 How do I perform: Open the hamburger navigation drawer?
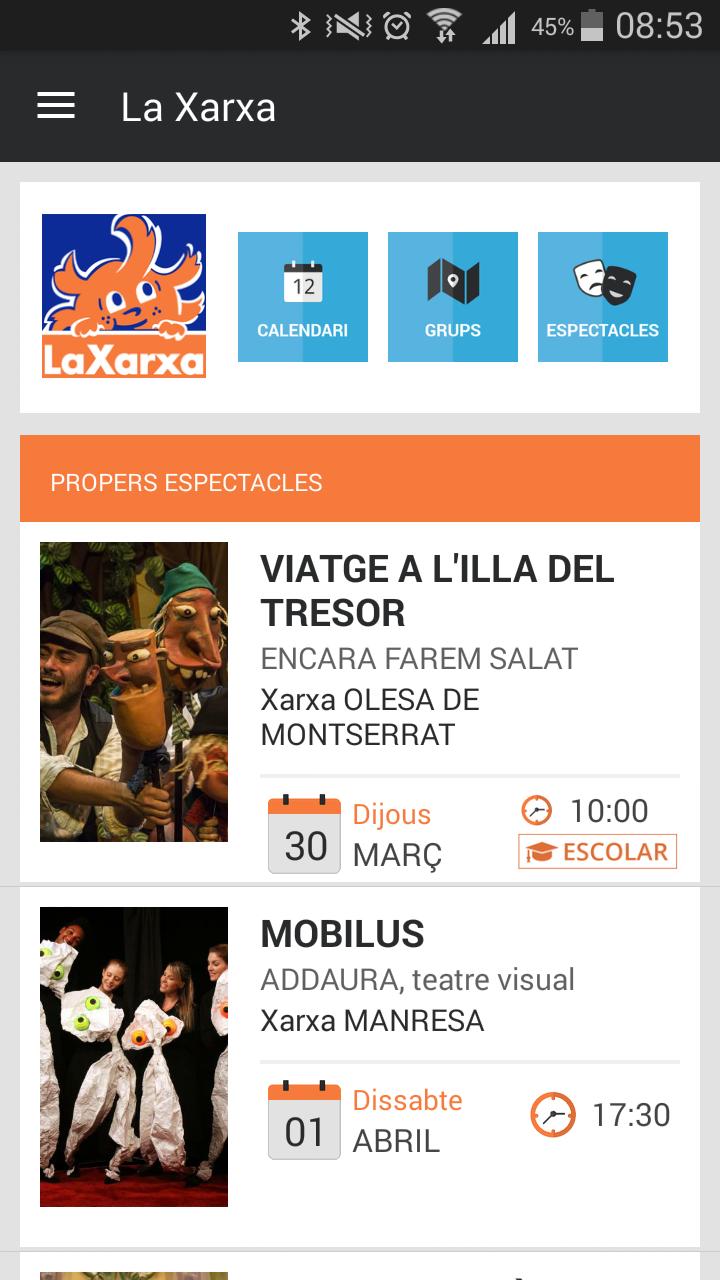pyautogui.click(x=56, y=107)
